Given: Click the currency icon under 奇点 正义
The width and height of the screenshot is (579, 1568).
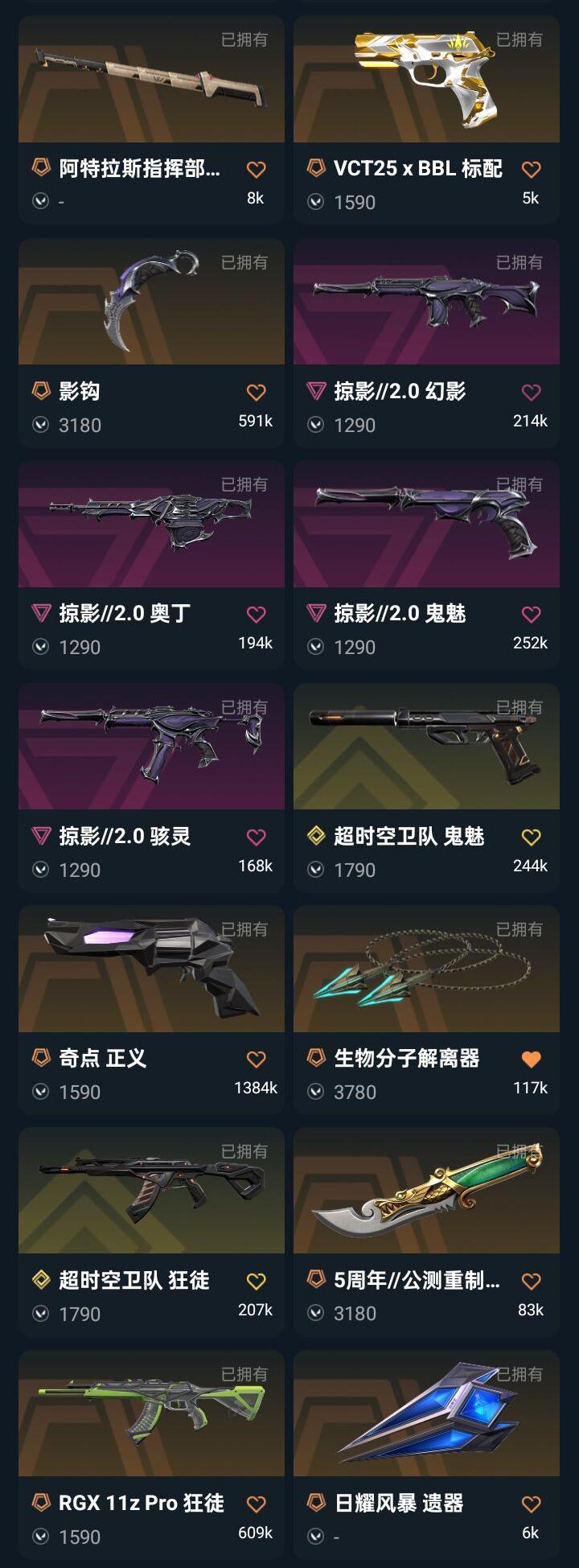Looking at the screenshot, I should point(40,1092).
